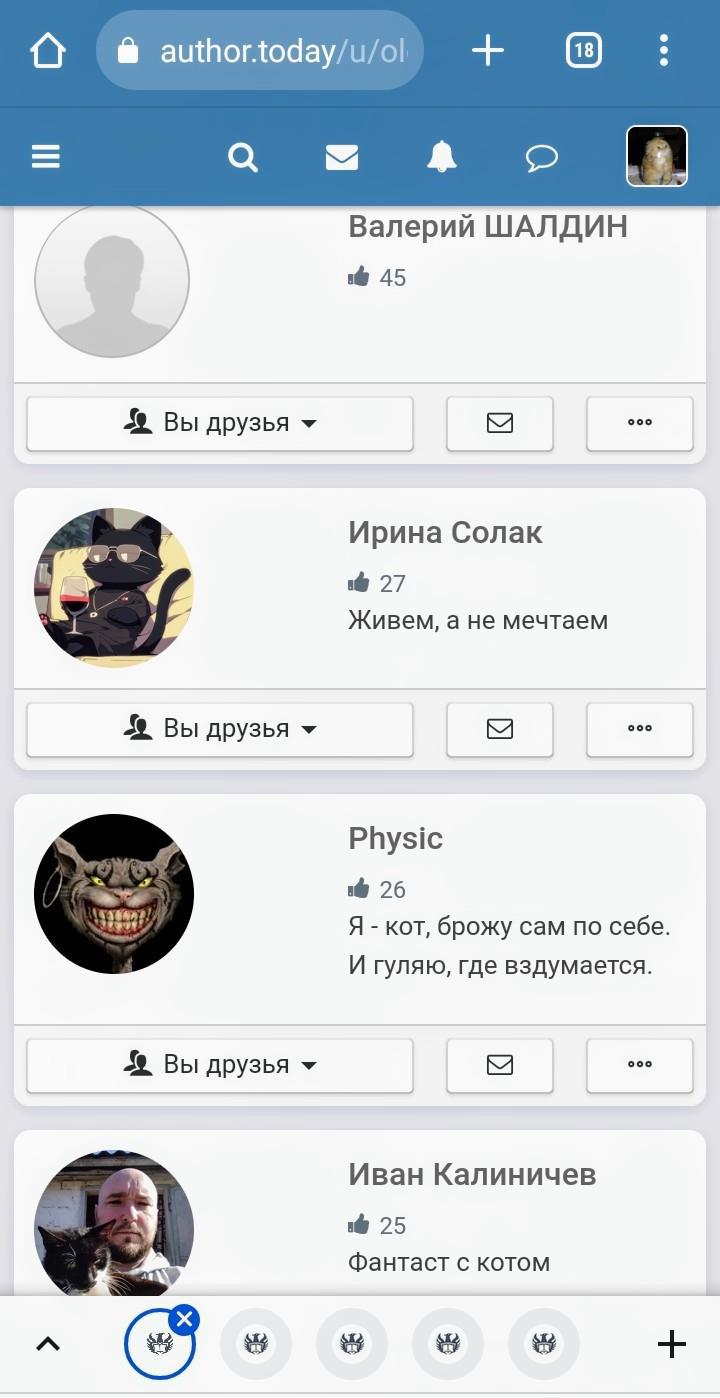
Task: Expand the bottom tab strip
Action: point(48,1345)
